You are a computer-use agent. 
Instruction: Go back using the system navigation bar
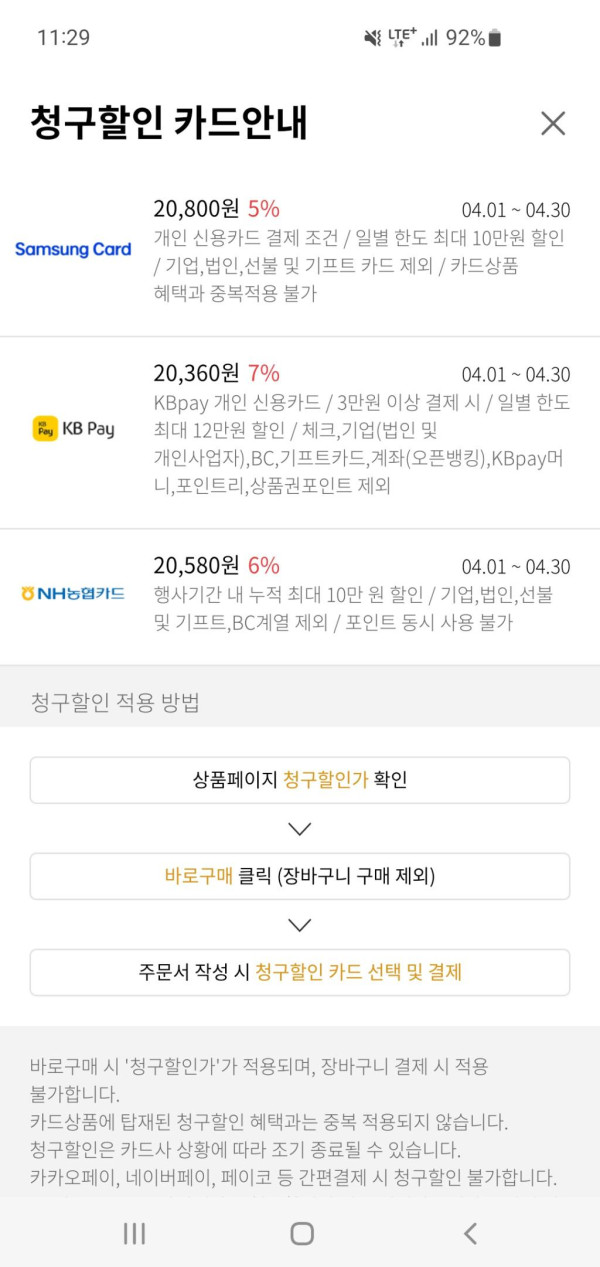pyautogui.click(x=470, y=1233)
